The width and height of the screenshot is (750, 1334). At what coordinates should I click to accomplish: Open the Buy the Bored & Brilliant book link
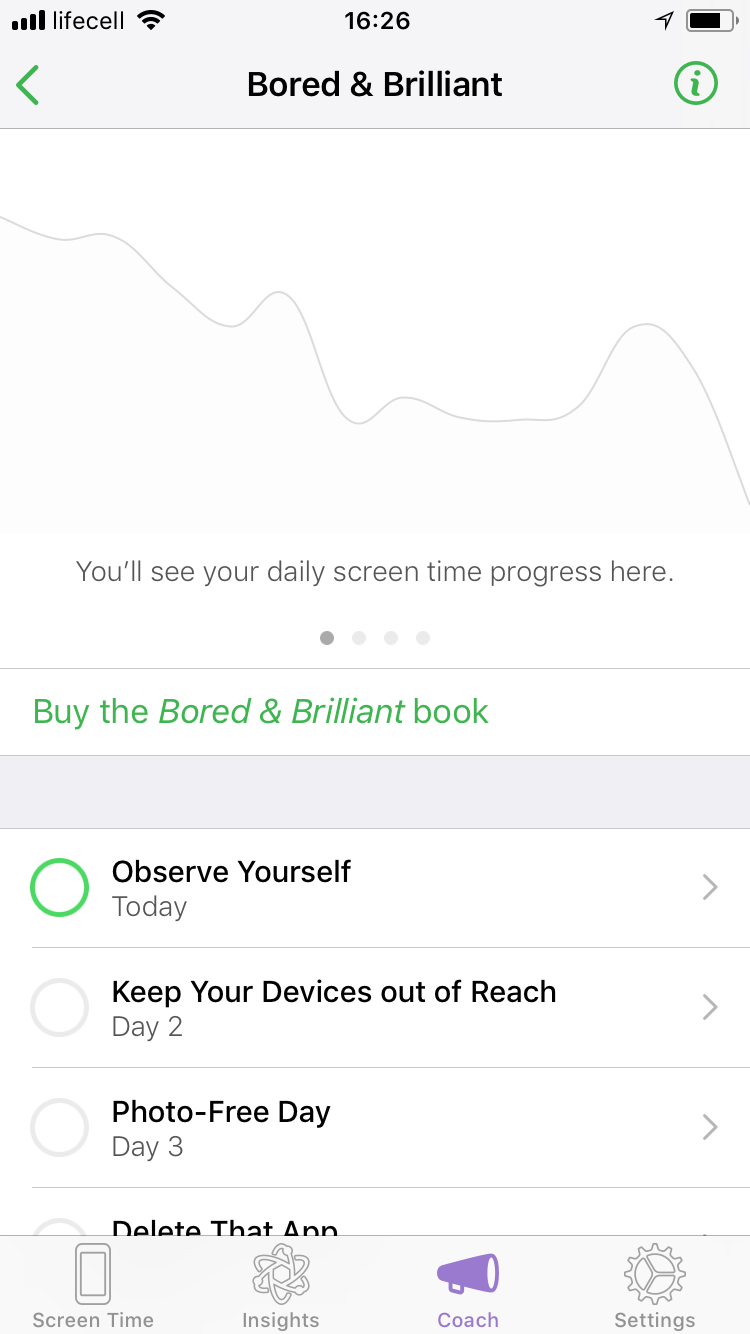[x=260, y=712]
